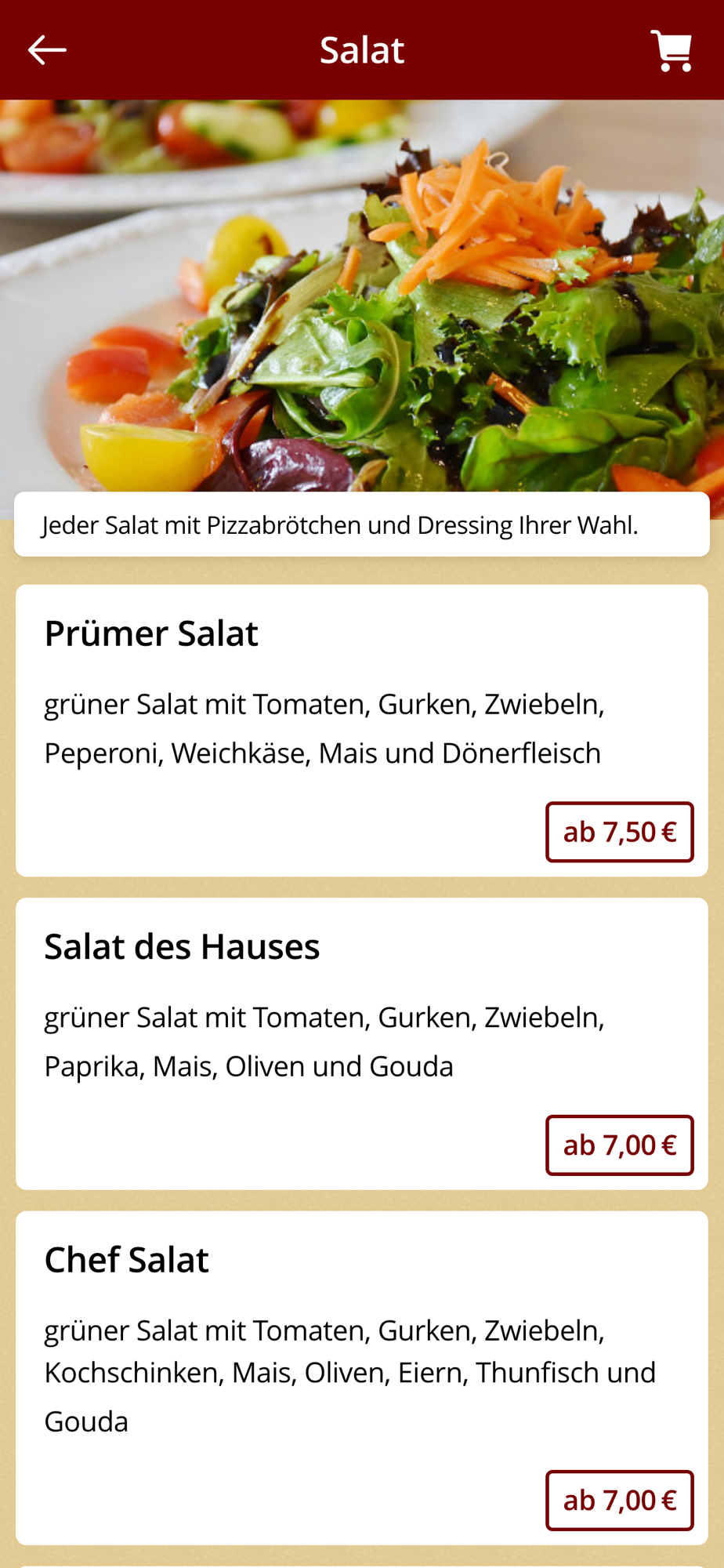The height and width of the screenshot is (1568, 724).
Task: Go back using the arrow icon
Action: [47, 50]
